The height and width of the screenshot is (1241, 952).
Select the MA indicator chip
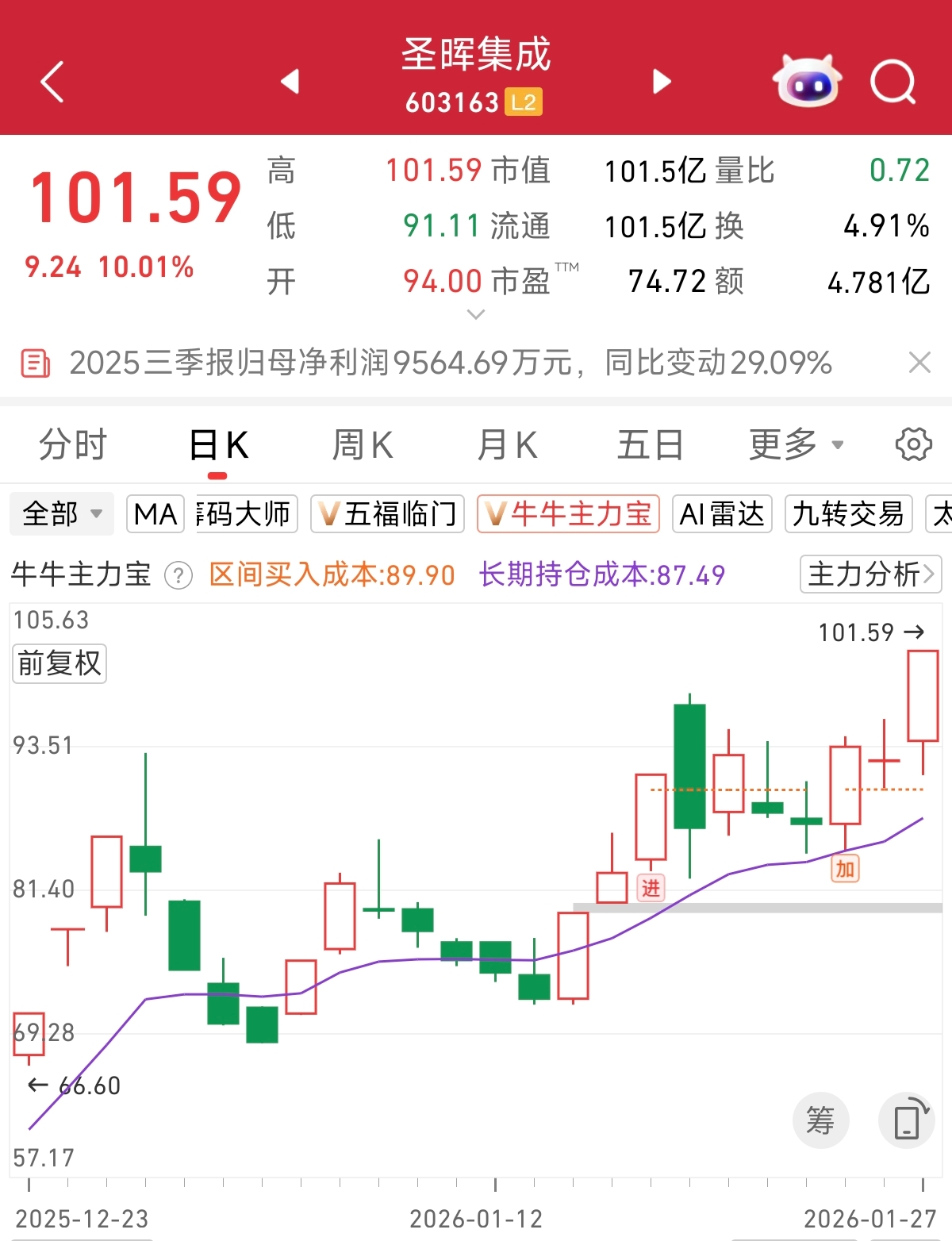[155, 514]
